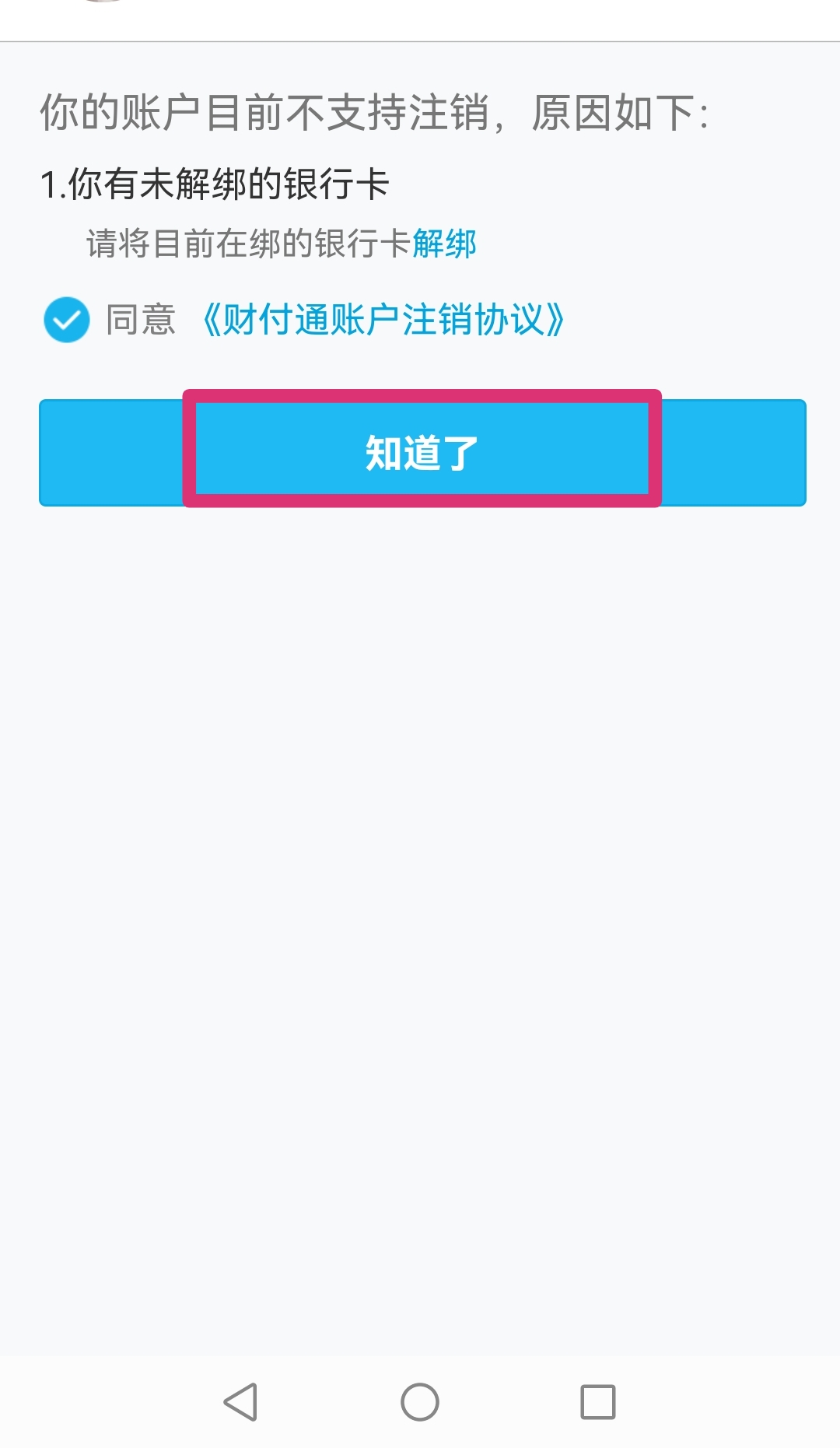Image resolution: width=840 pixels, height=1448 pixels.
Task: Go back using the system back button
Action: click(x=240, y=1402)
